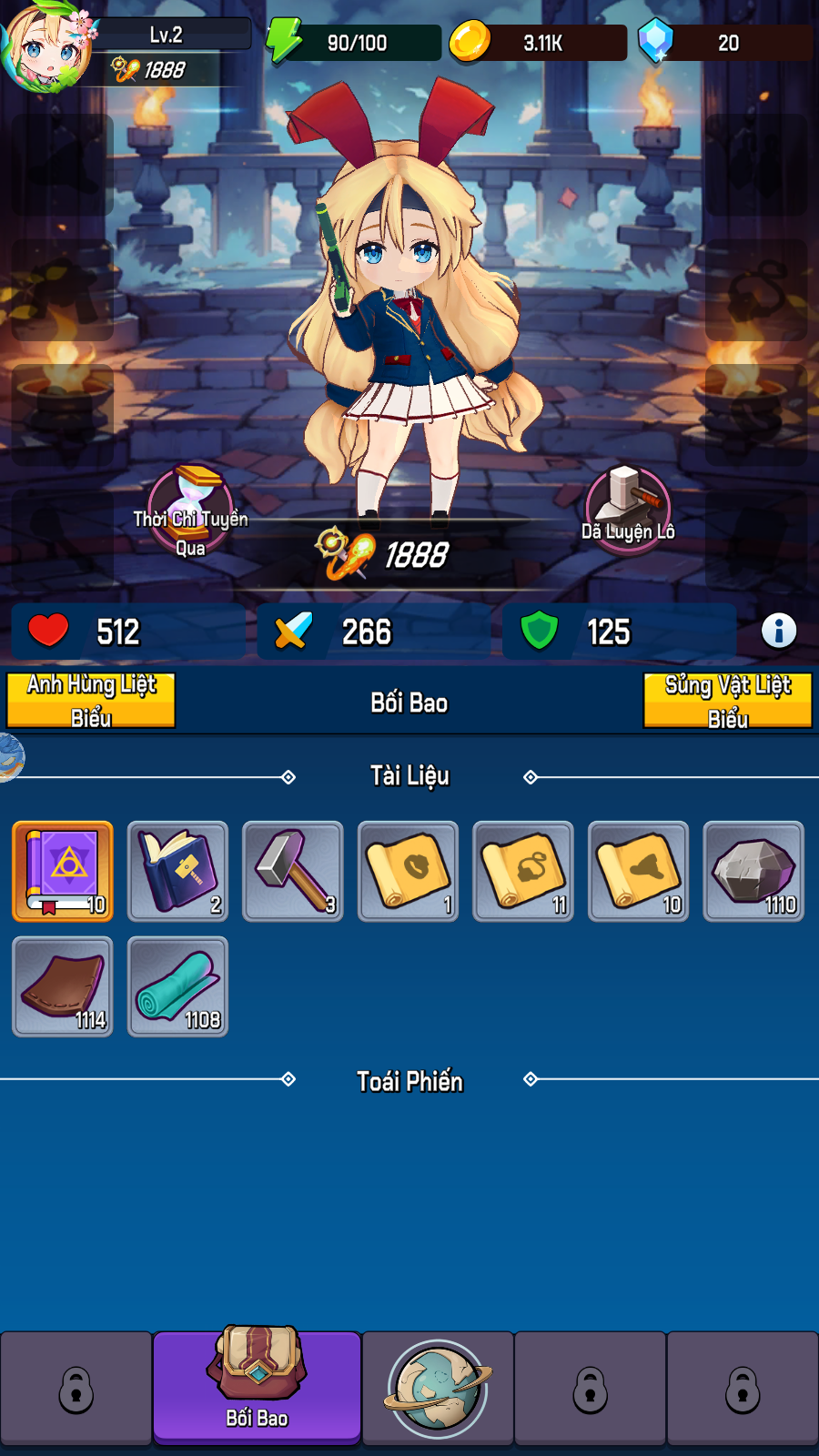The width and height of the screenshot is (819, 1456).
Task: Open Dã Luyện Lô forge
Action: (628, 510)
